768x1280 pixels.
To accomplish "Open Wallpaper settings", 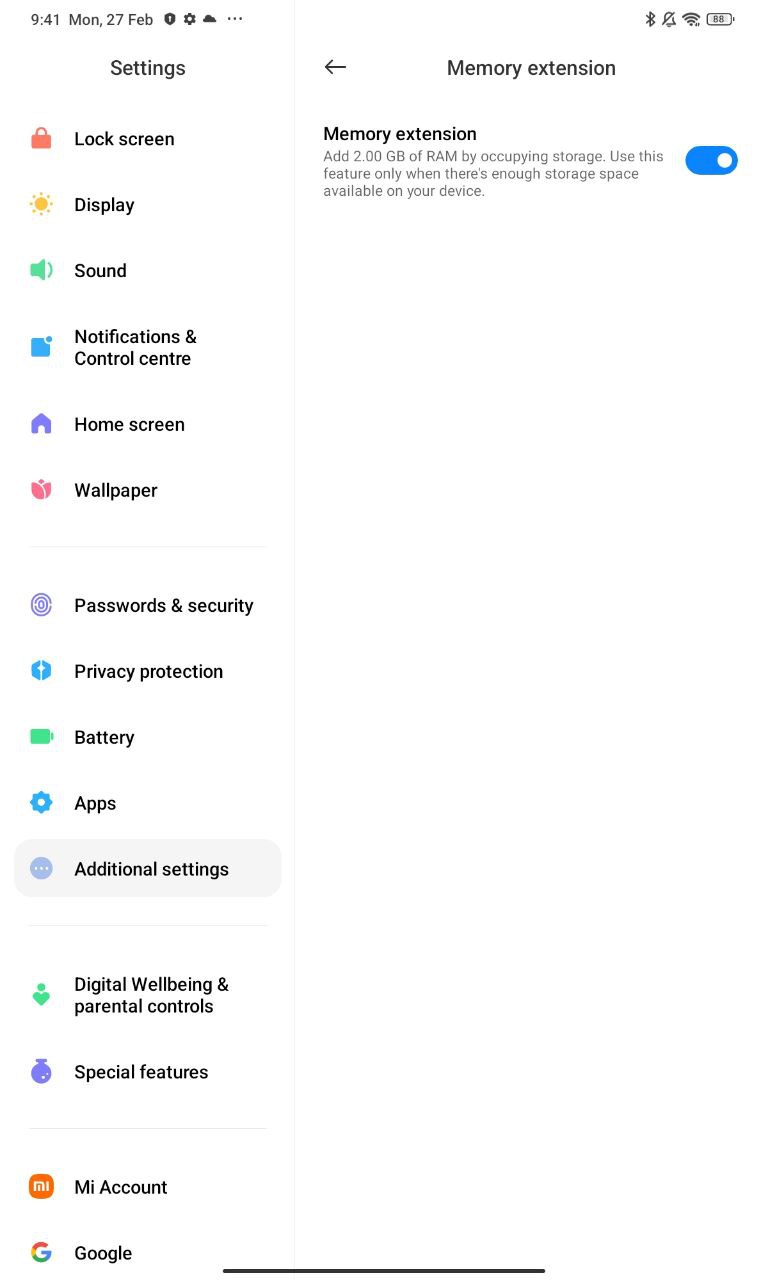I will 148,491.
